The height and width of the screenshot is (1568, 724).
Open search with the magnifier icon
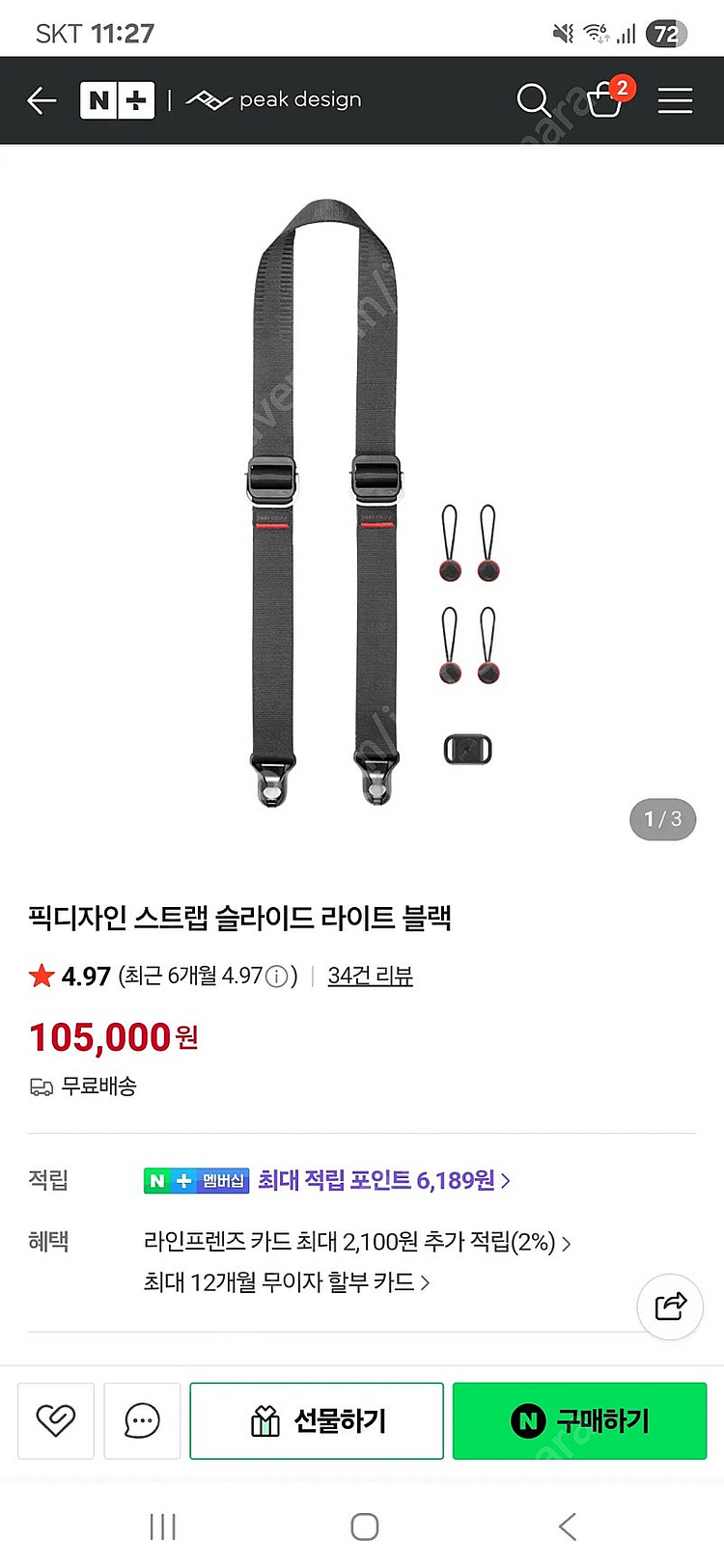(x=533, y=100)
